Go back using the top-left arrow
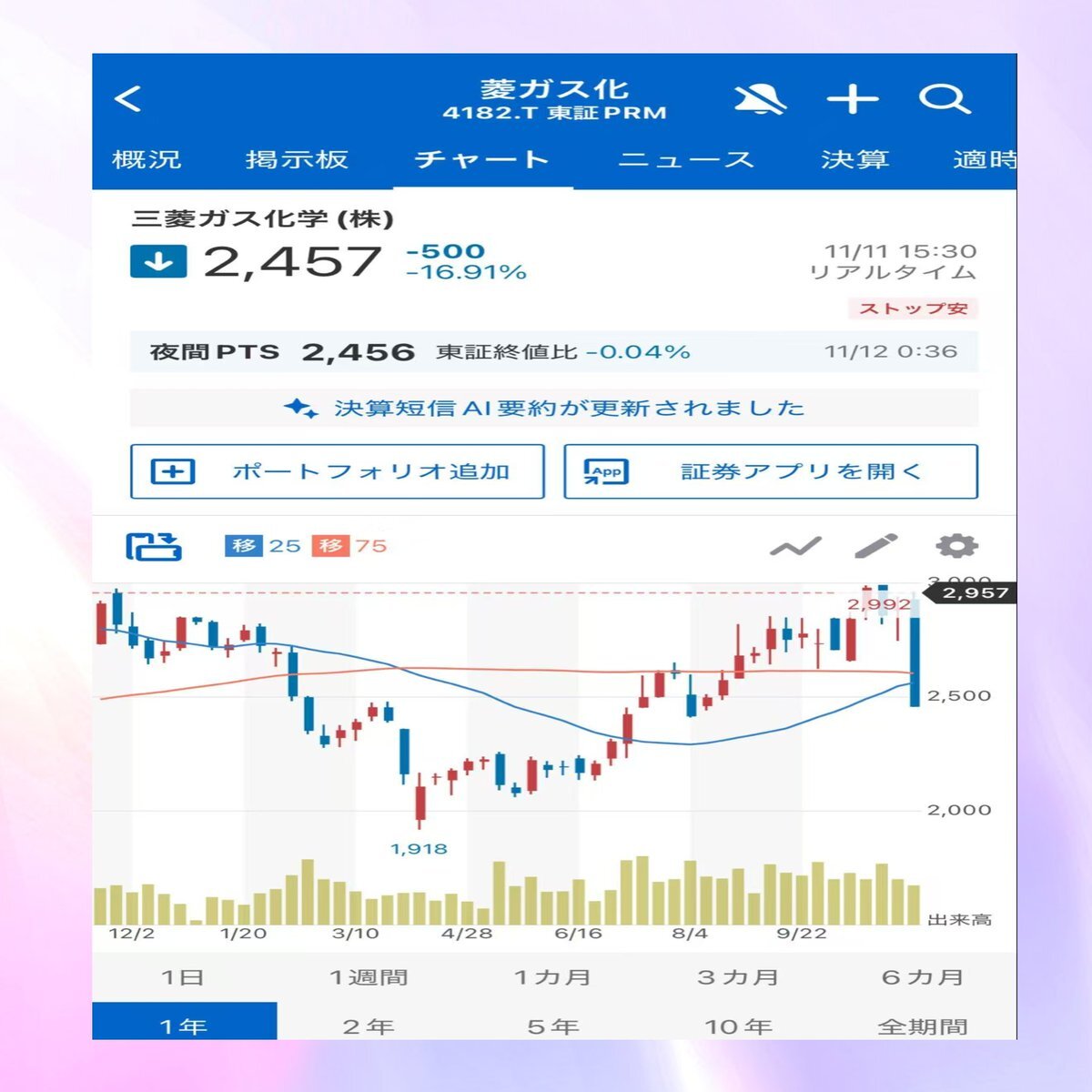Screen dimensions: 1092x1092 pos(128,98)
